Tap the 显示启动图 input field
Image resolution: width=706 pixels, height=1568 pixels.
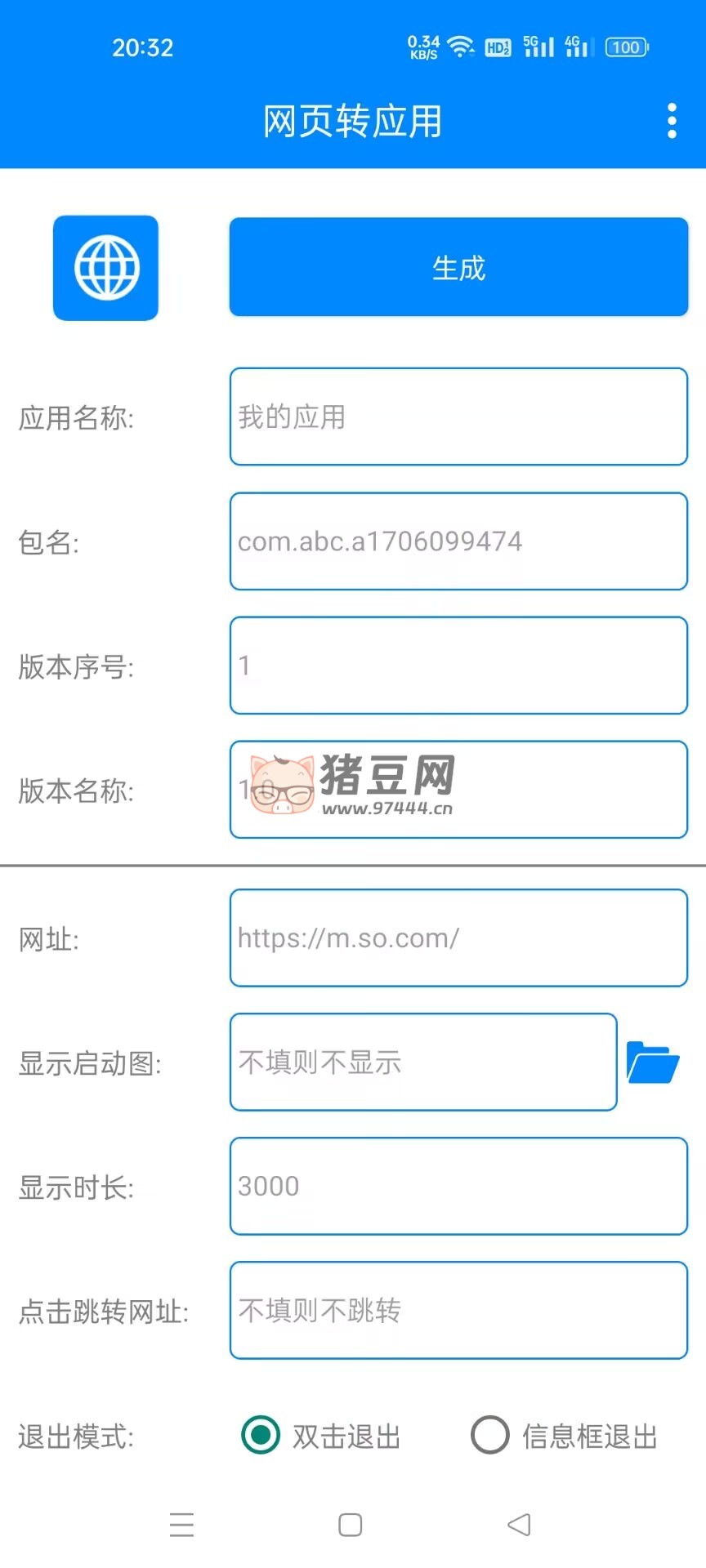tap(423, 1062)
